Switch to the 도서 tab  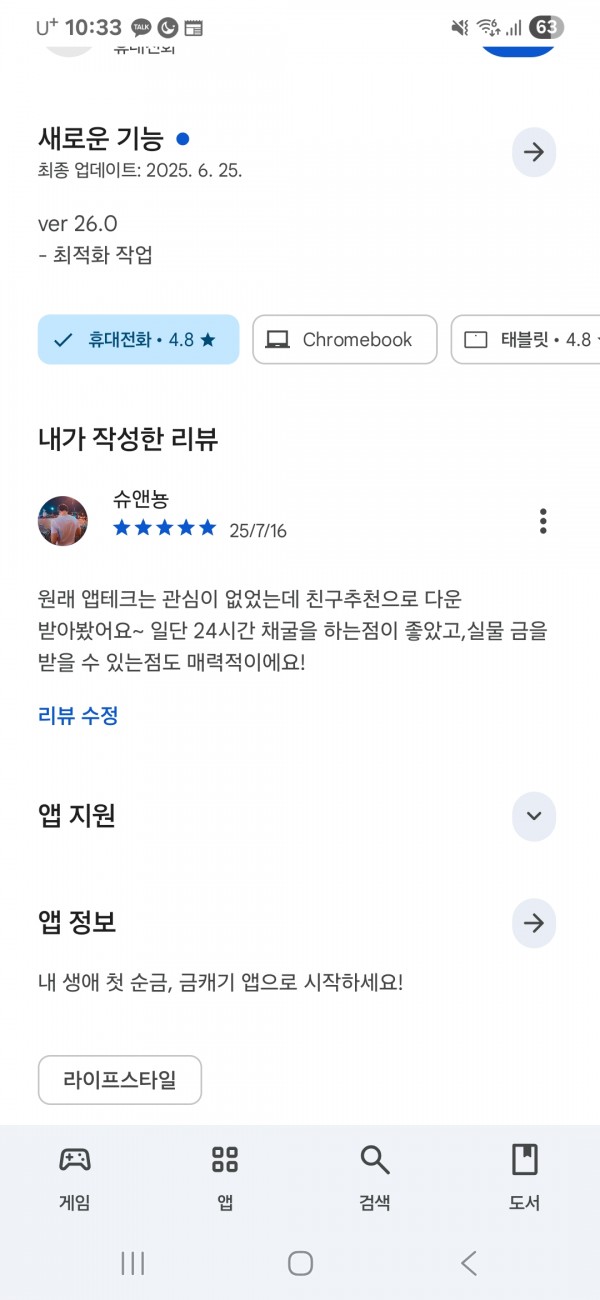pos(525,1178)
